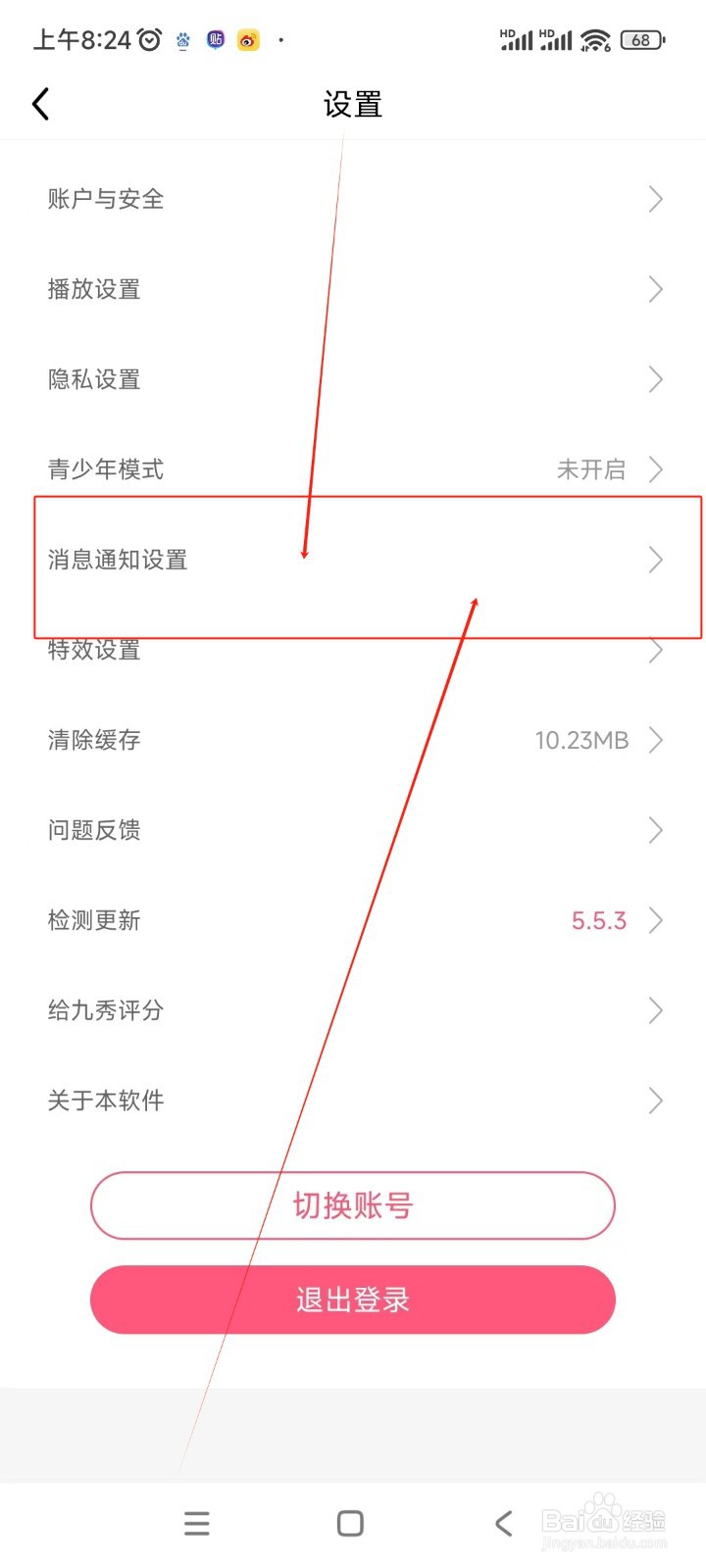Expand the 账户与安全 settings row

(353, 199)
